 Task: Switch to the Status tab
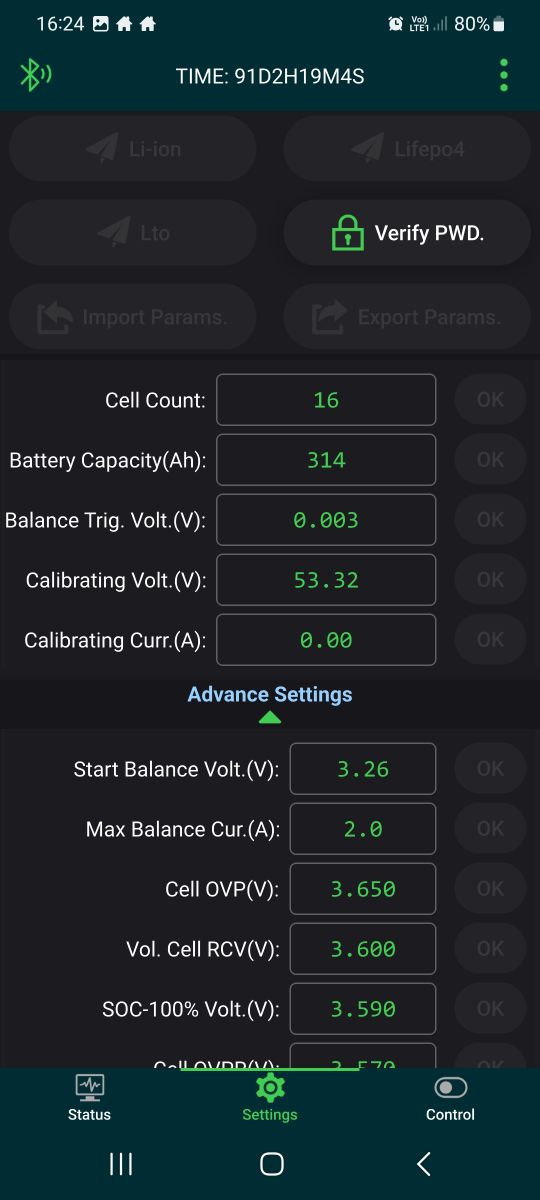(89, 1098)
